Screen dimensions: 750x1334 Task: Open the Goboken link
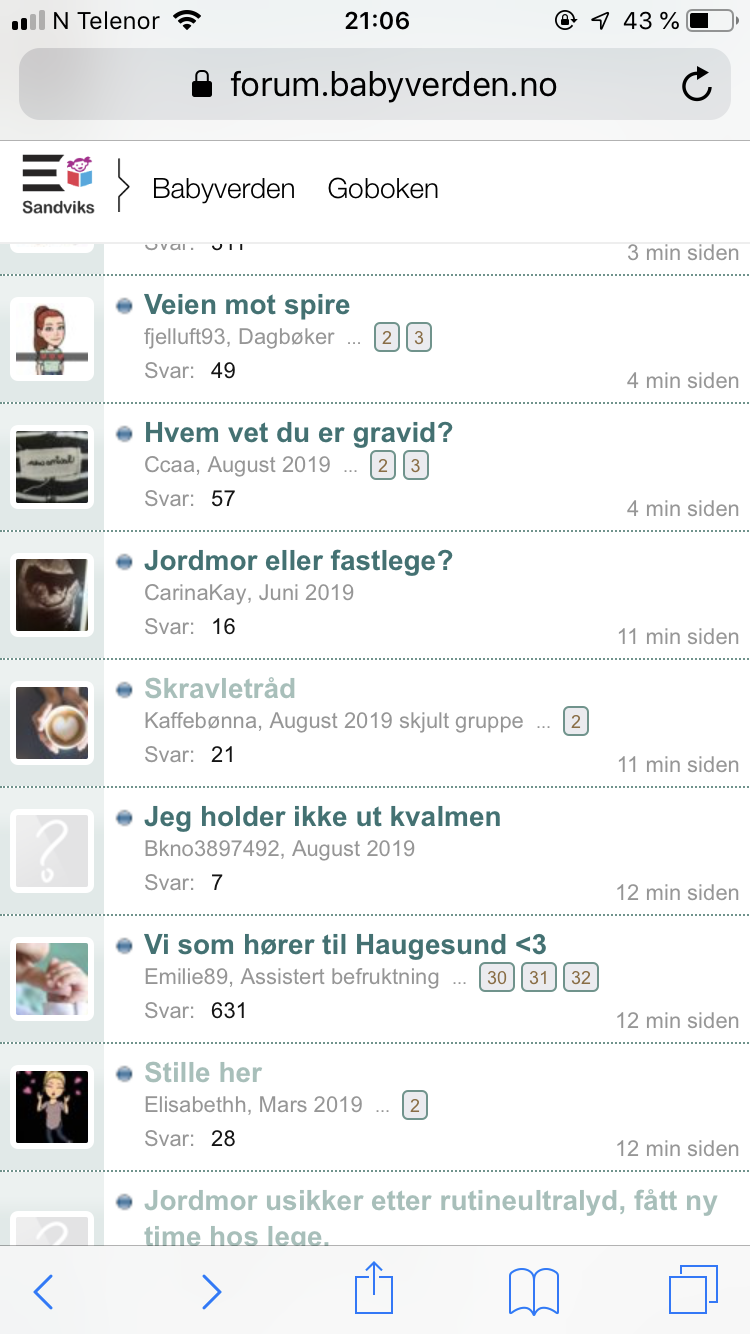tap(383, 188)
